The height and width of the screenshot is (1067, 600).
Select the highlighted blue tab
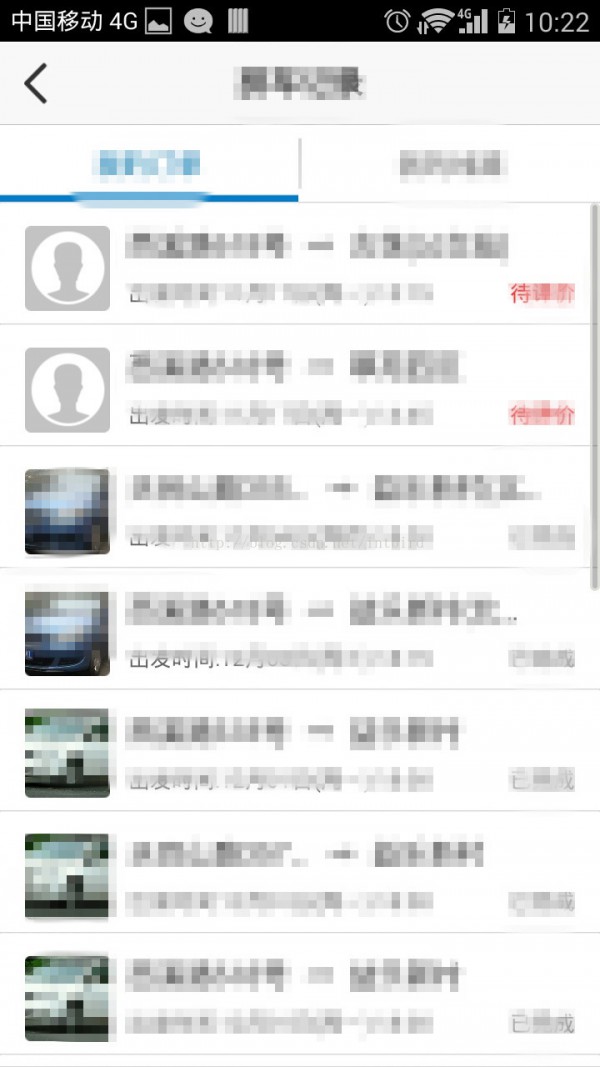(149, 164)
